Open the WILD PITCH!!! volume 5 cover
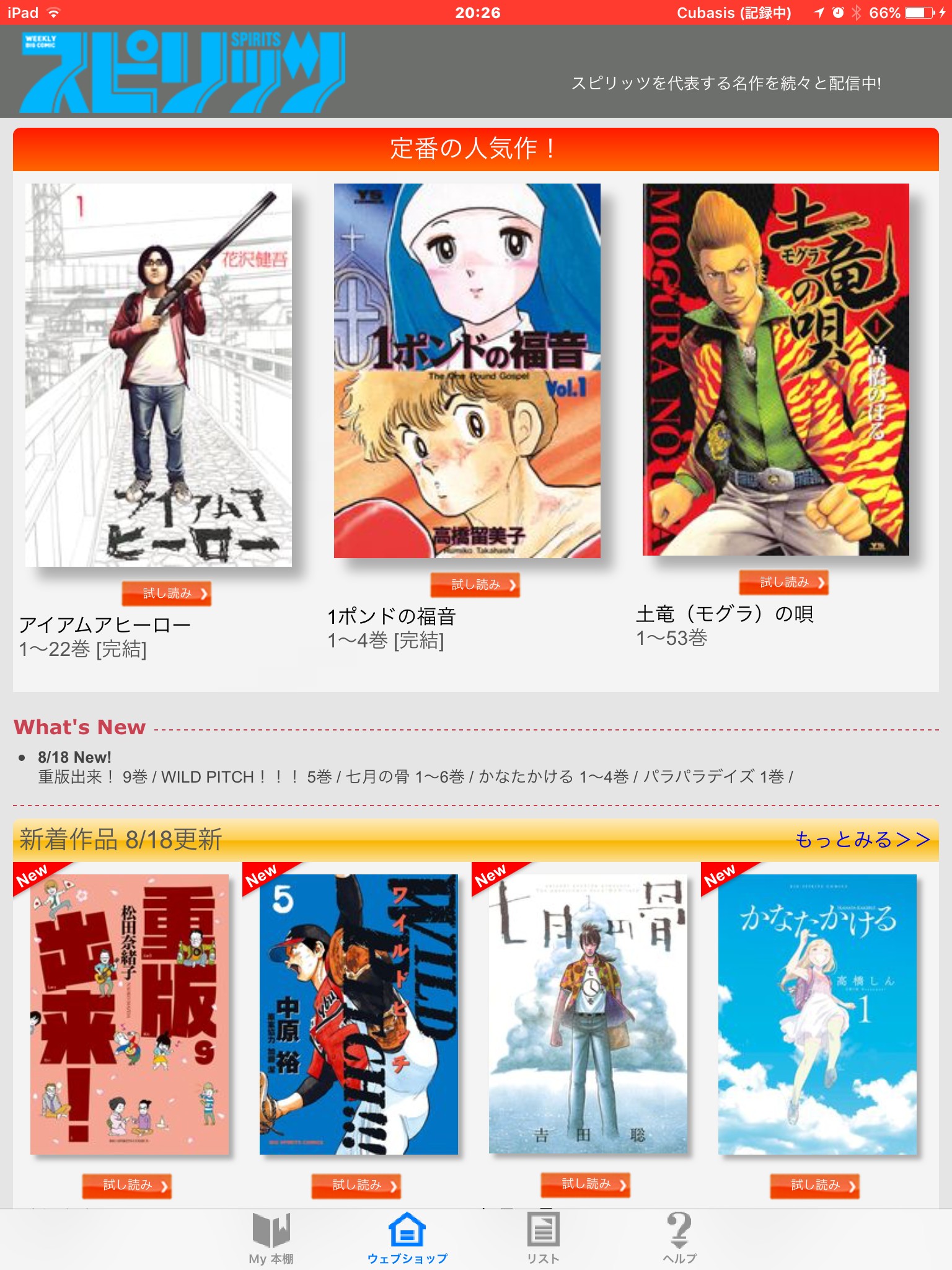Screen dimensions: 952x1270 (x=359, y=1015)
